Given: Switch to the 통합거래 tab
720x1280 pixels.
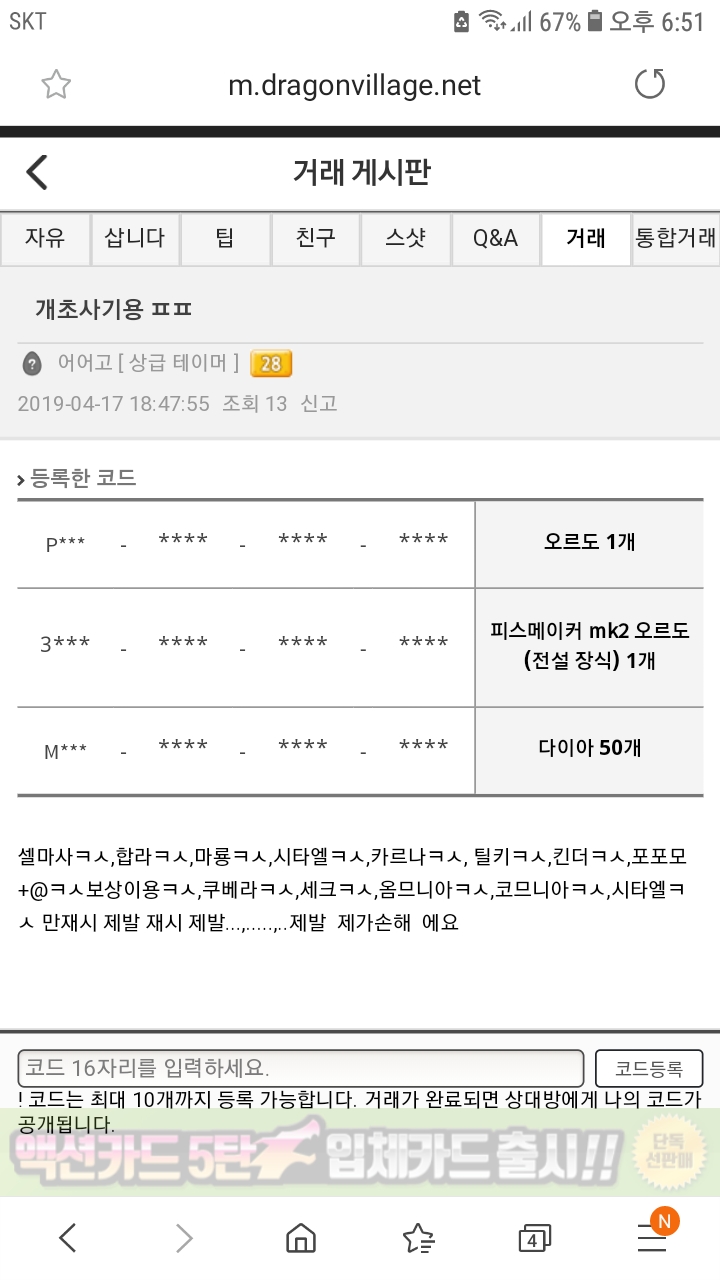Looking at the screenshot, I should tap(676, 238).
